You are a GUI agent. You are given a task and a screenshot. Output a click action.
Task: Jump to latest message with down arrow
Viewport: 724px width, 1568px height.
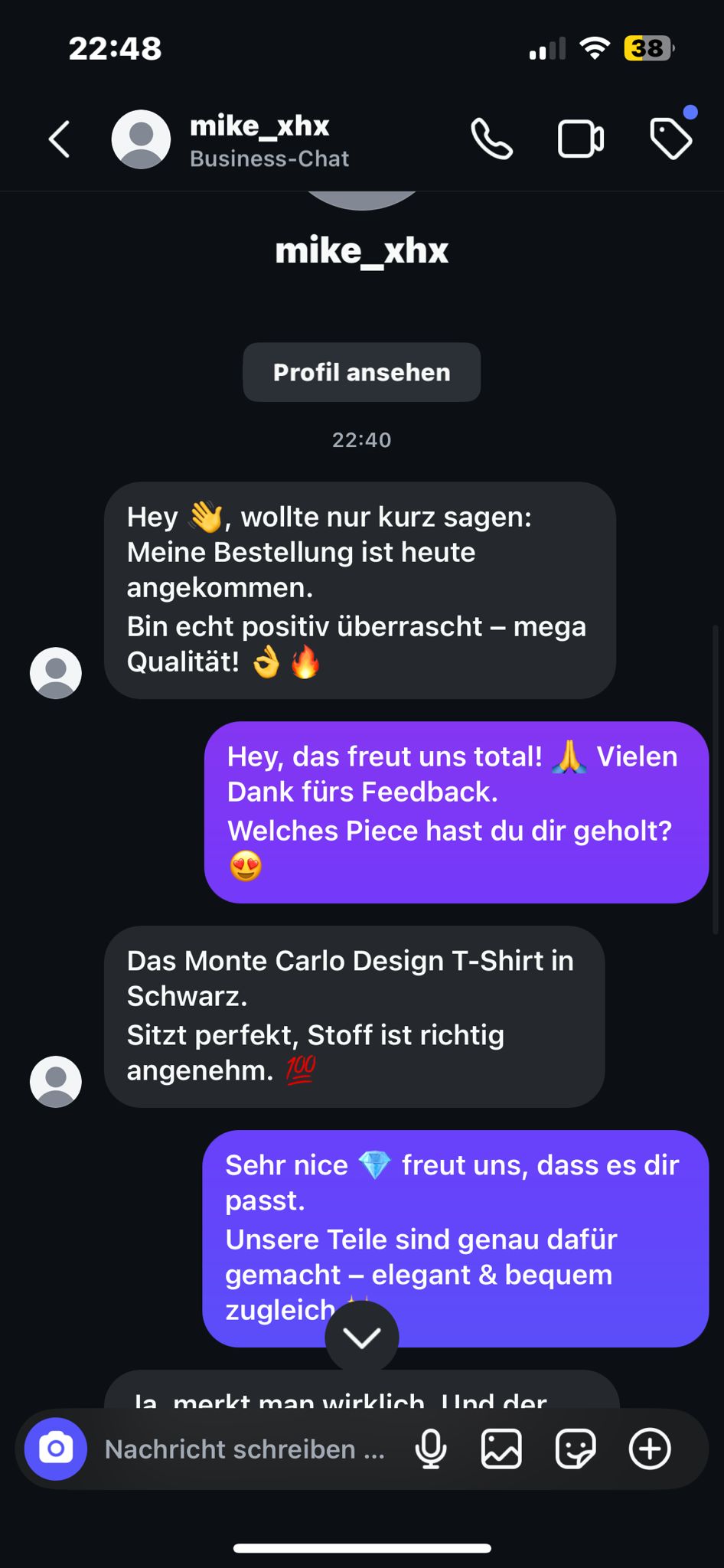coord(362,1338)
